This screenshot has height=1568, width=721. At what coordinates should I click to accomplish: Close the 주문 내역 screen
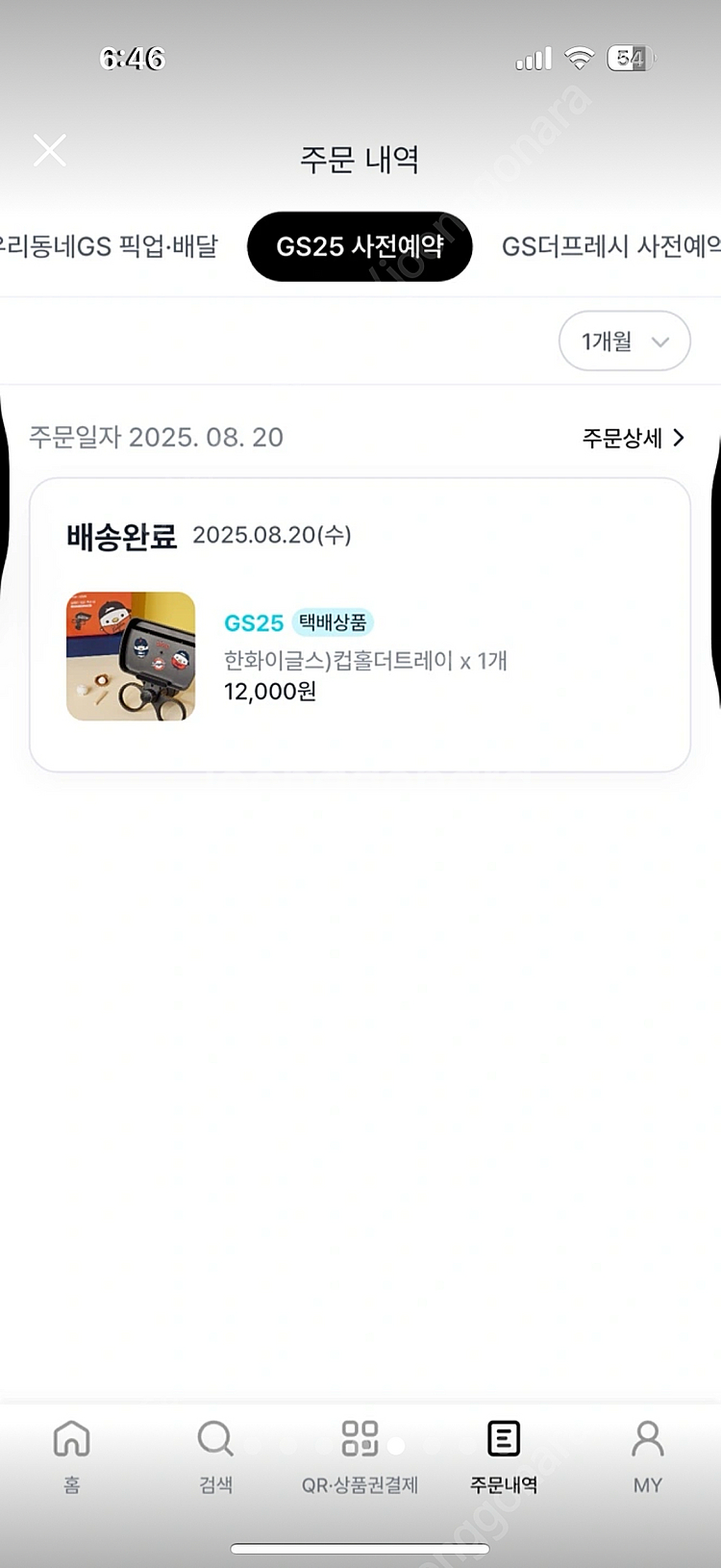point(50,151)
